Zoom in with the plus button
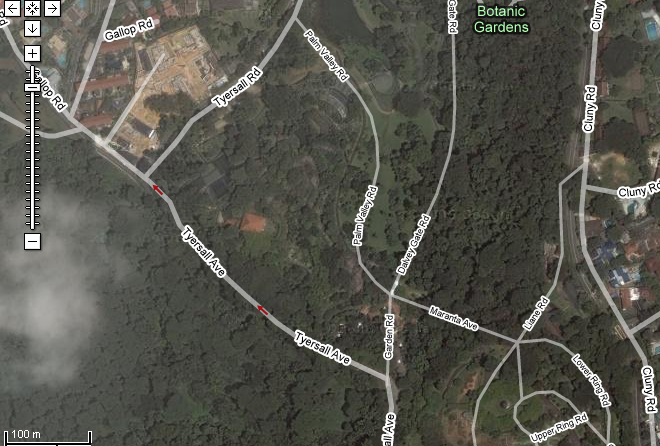The width and height of the screenshot is (660, 446). coord(32,53)
